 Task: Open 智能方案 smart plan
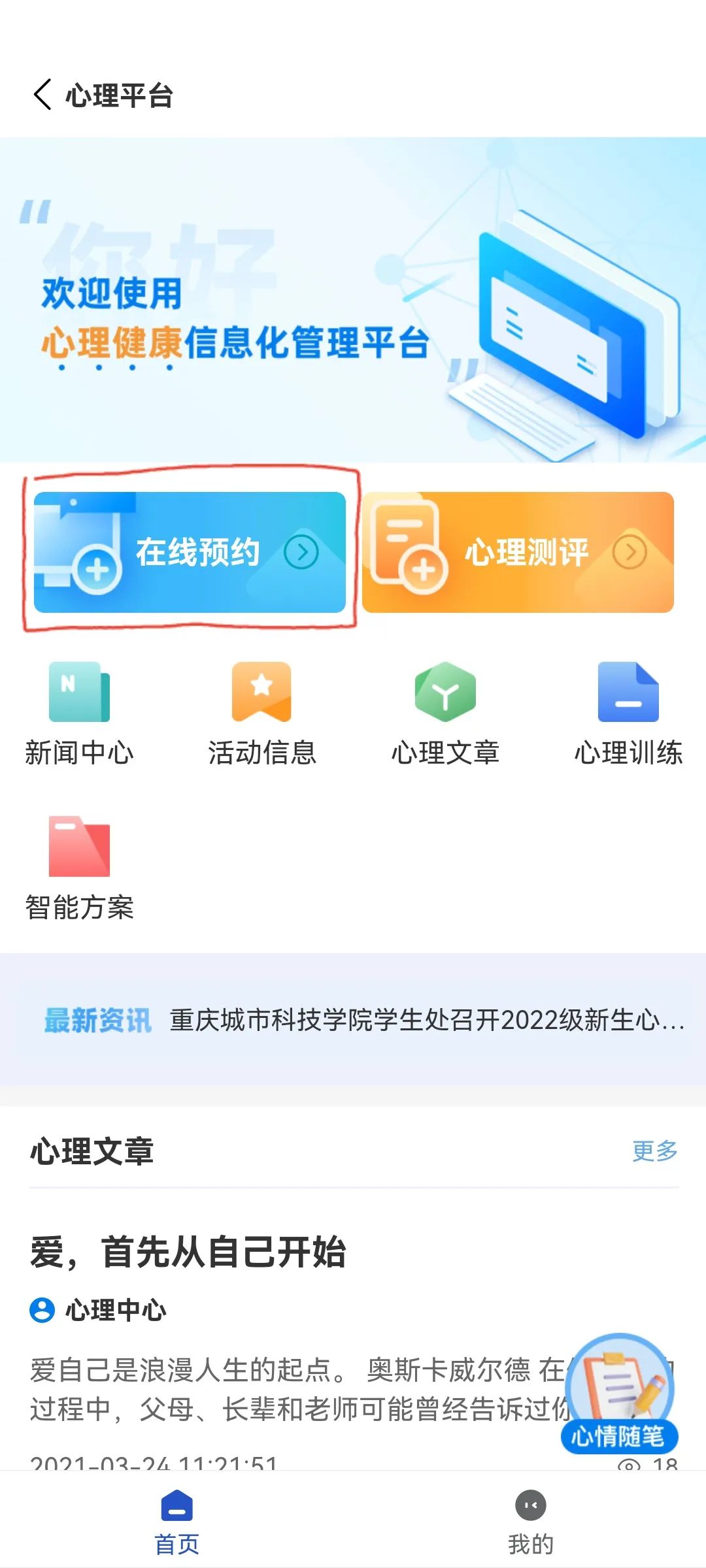click(x=79, y=868)
